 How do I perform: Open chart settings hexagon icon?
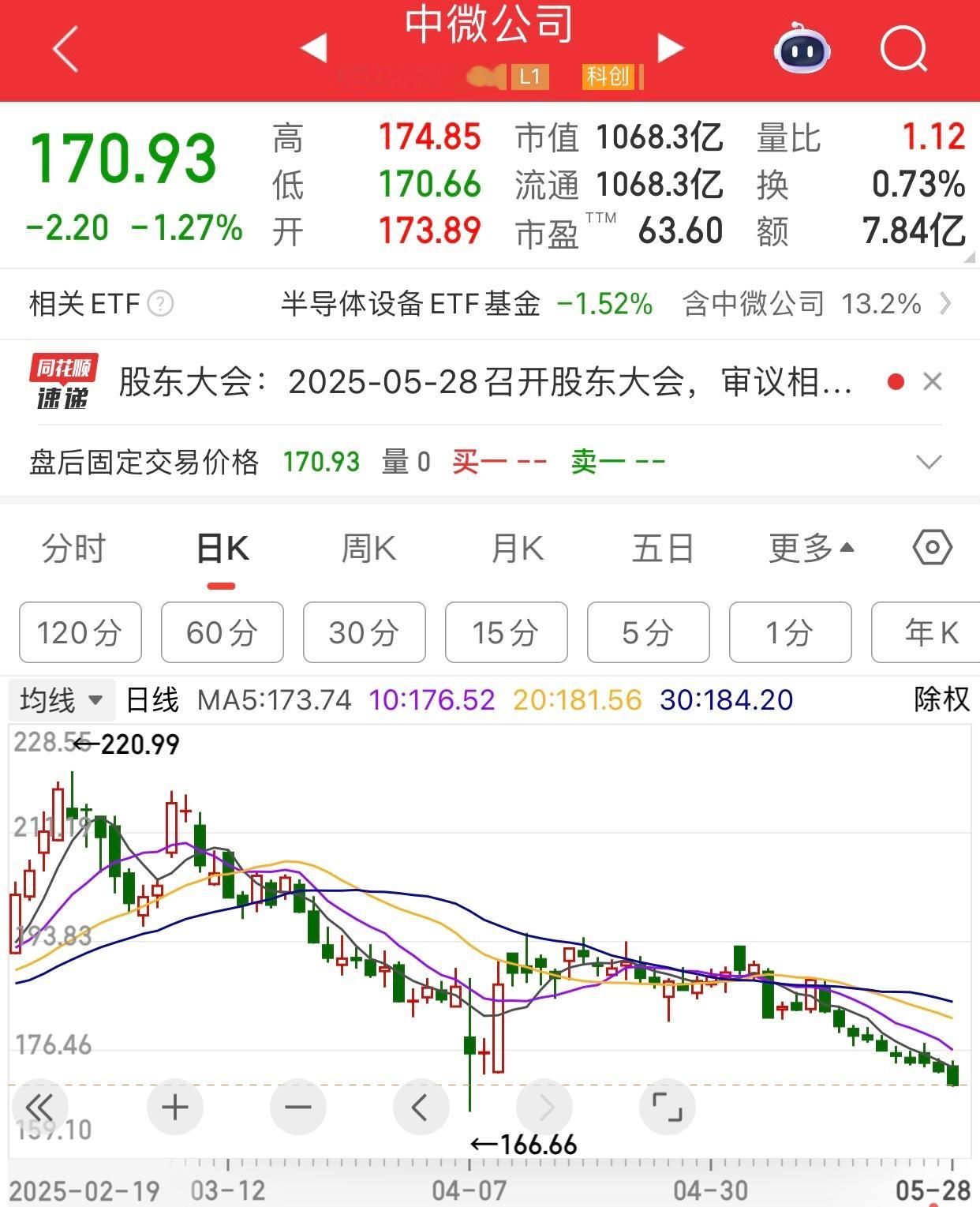pos(932,548)
